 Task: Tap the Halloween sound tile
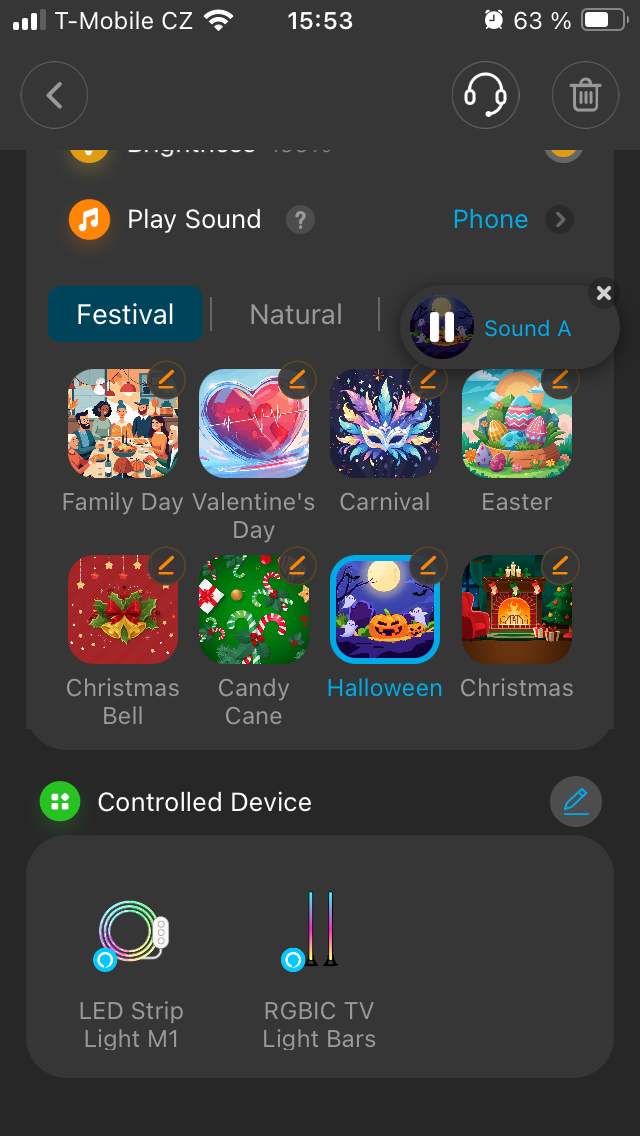384,610
